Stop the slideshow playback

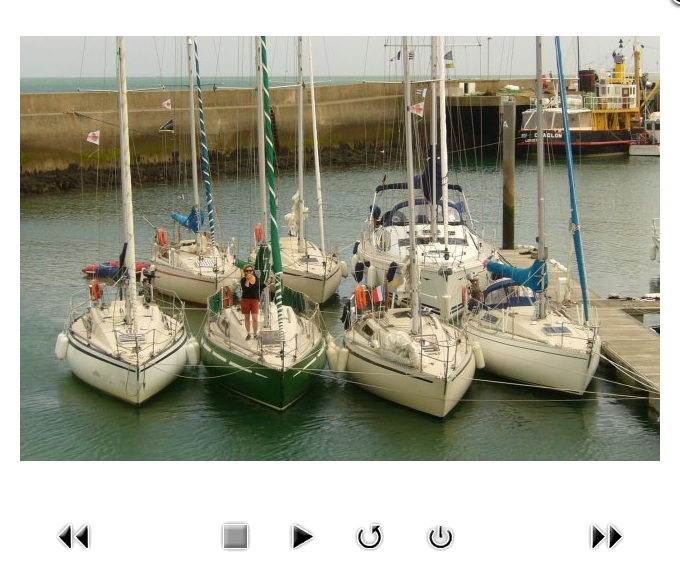point(235,537)
